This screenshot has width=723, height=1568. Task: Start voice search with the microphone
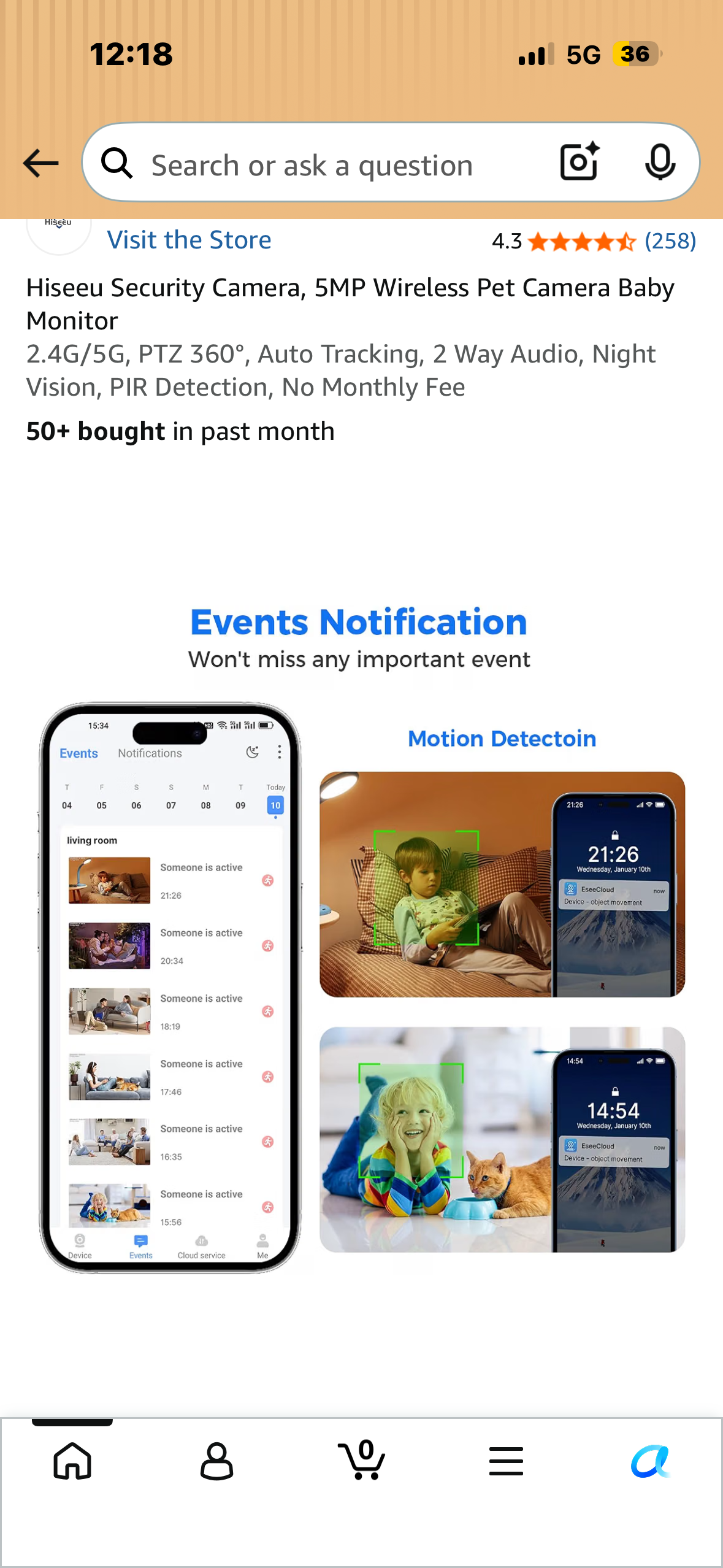[660, 163]
